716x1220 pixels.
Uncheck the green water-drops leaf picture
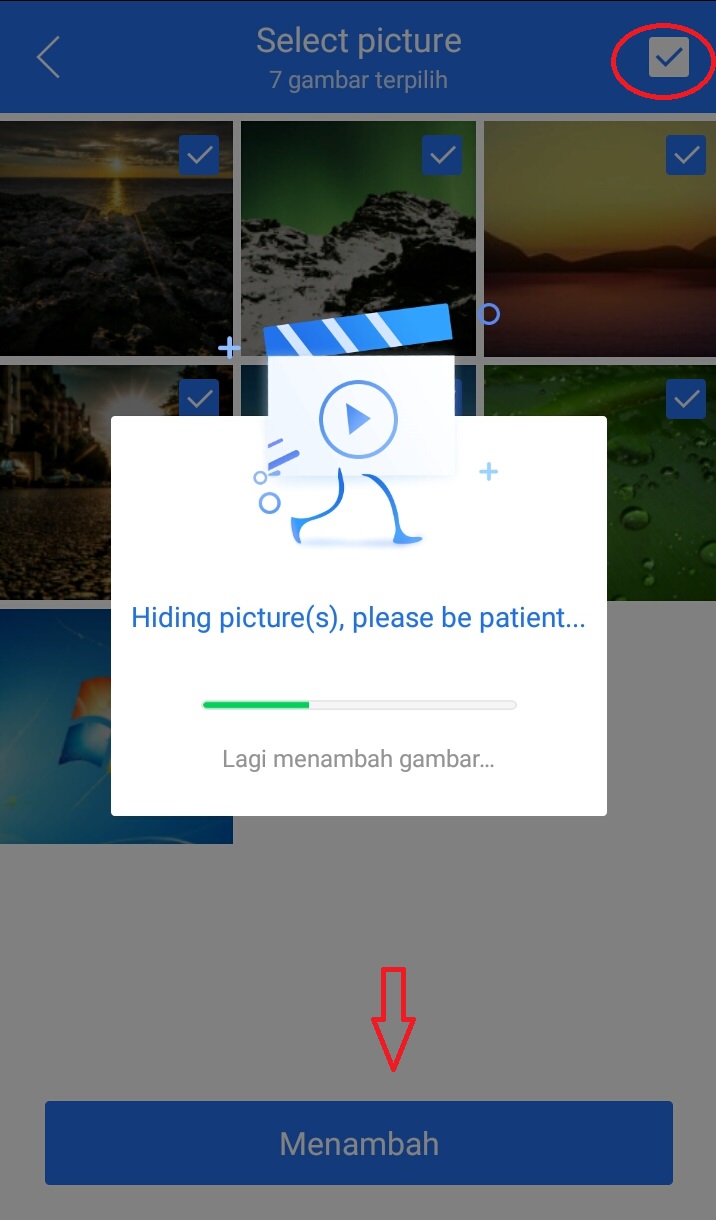[686, 399]
